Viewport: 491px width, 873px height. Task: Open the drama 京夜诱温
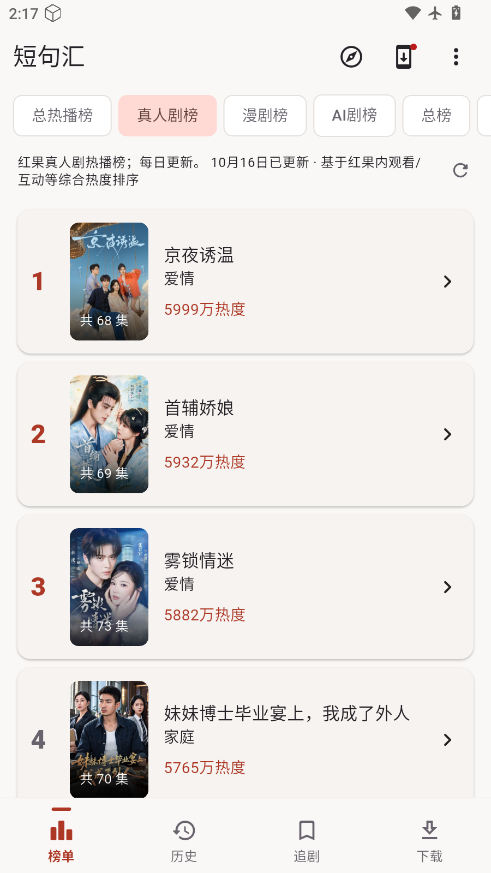point(246,282)
